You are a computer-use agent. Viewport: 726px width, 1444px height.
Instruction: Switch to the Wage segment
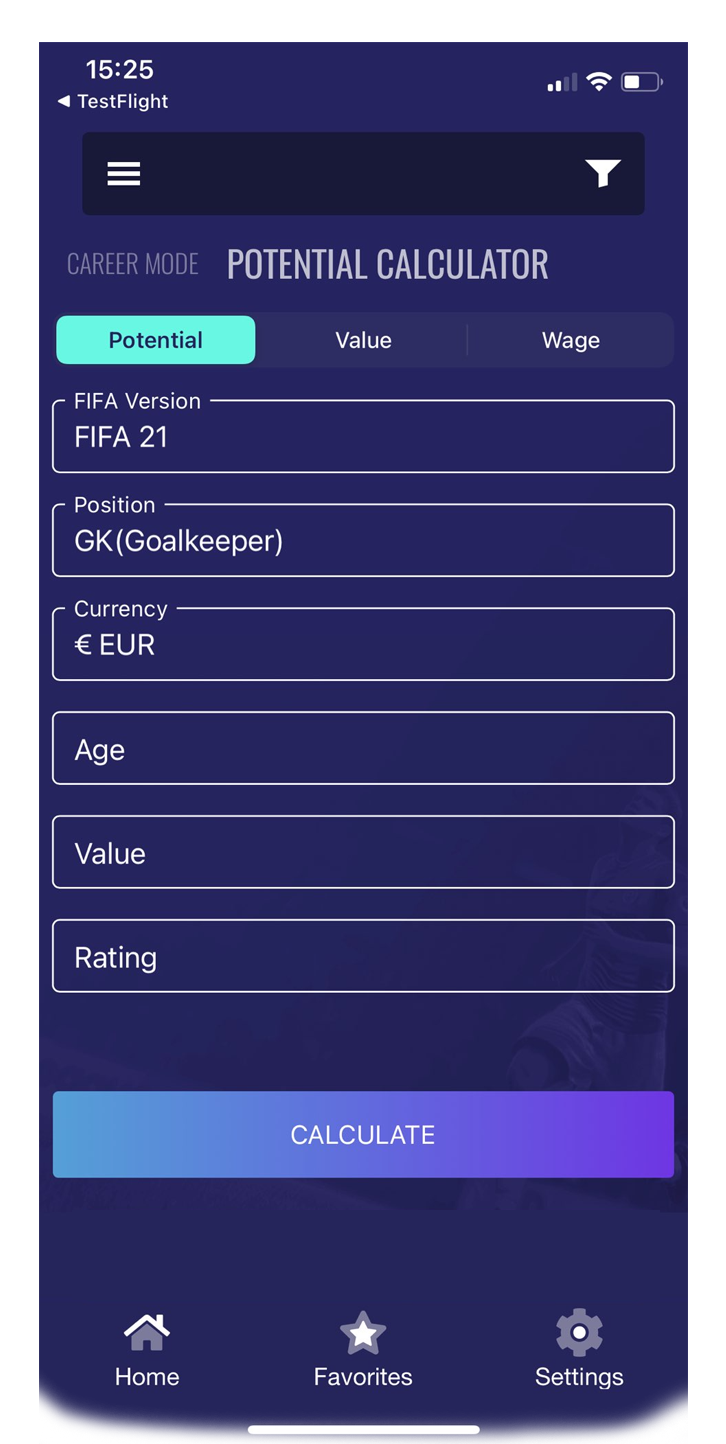[x=571, y=340]
